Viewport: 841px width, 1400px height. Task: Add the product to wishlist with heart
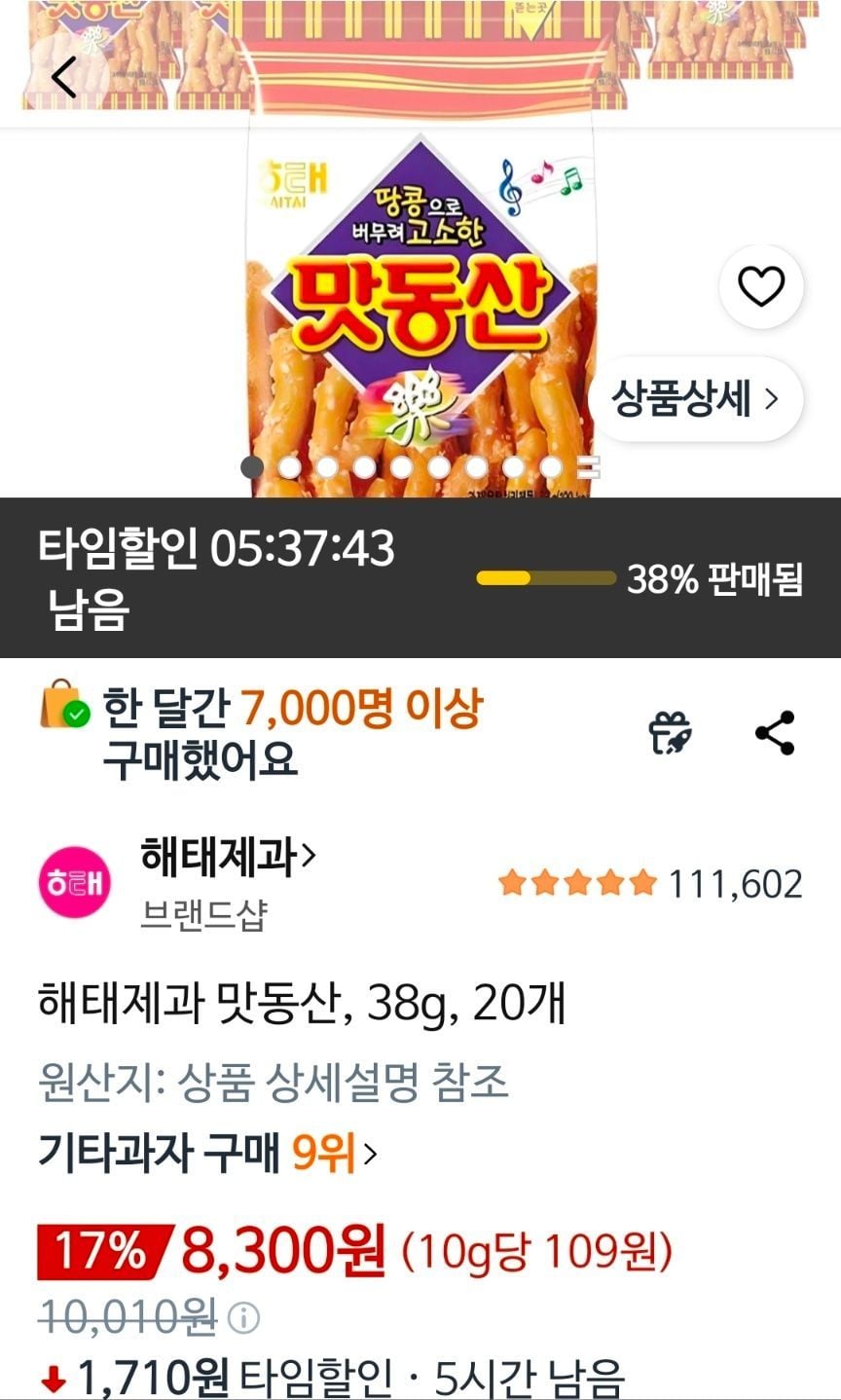click(761, 286)
